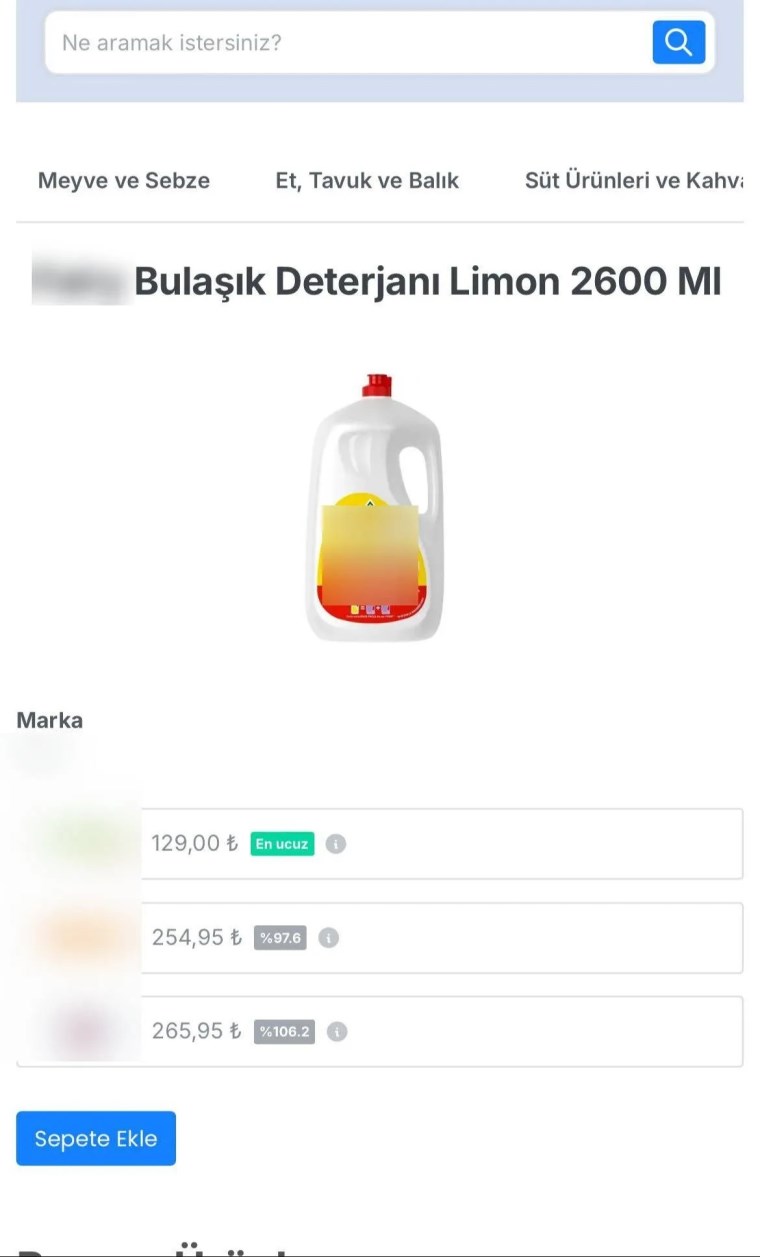760x1257 pixels.
Task: Tap the info icon next to 254,95 ₺
Action: (x=327, y=937)
